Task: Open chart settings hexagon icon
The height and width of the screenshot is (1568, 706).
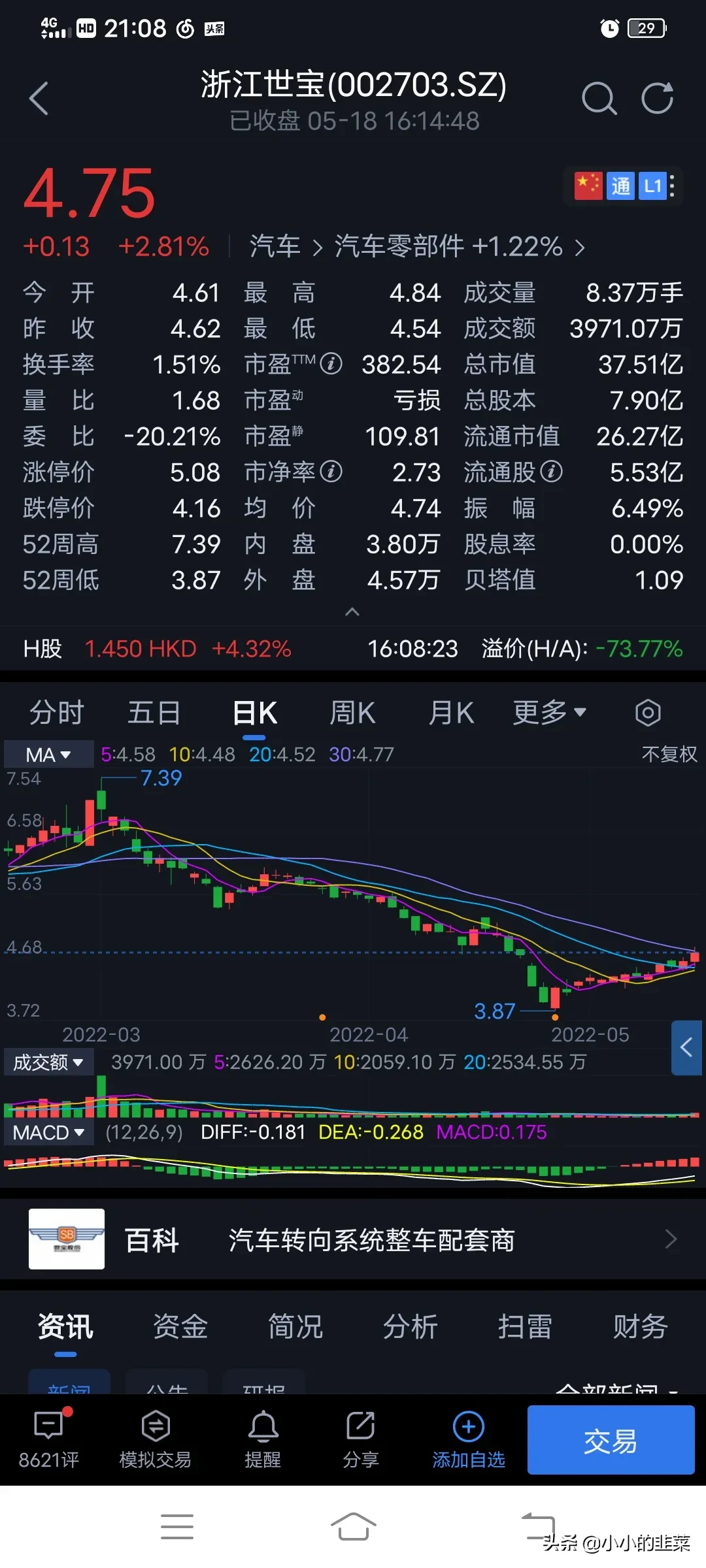Action: (648, 713)
